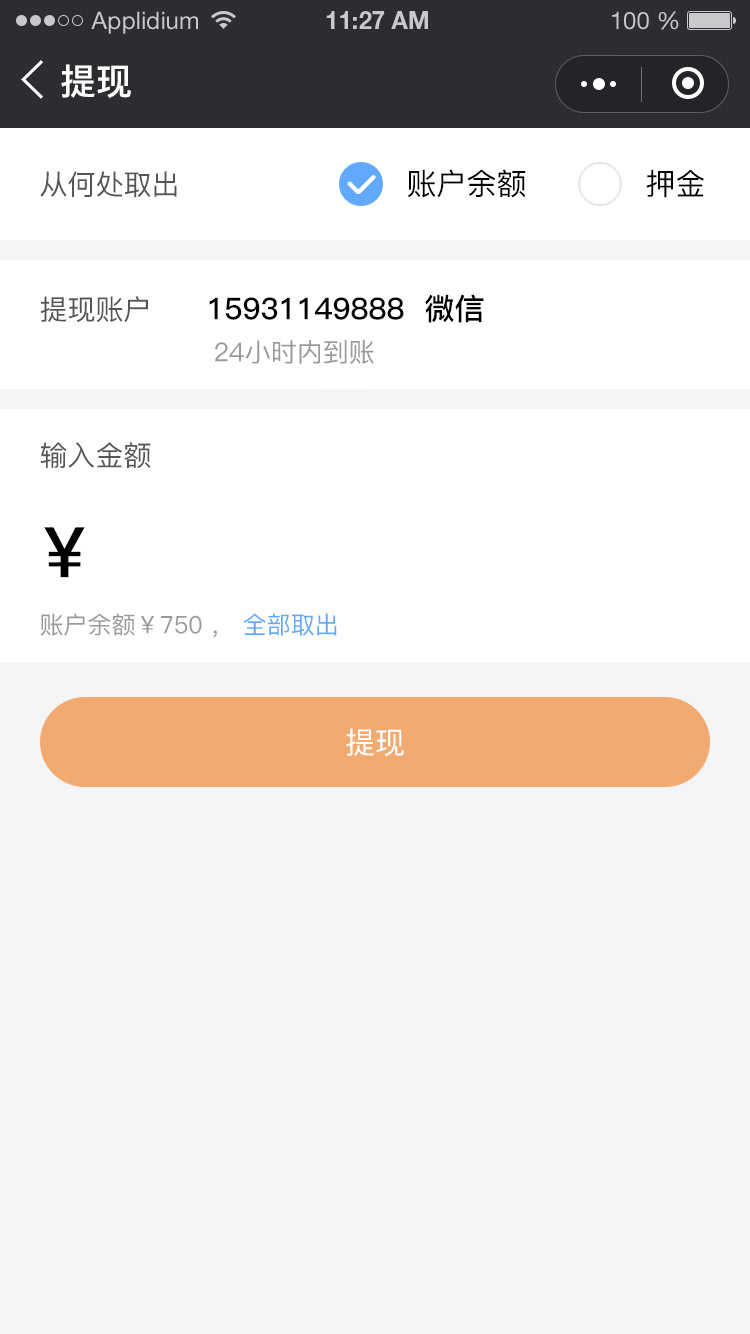This screenshot has height=1334, width=750.
Task: Tap the back arrow to leave 提现 page
Action: click(x=30, y=82)
